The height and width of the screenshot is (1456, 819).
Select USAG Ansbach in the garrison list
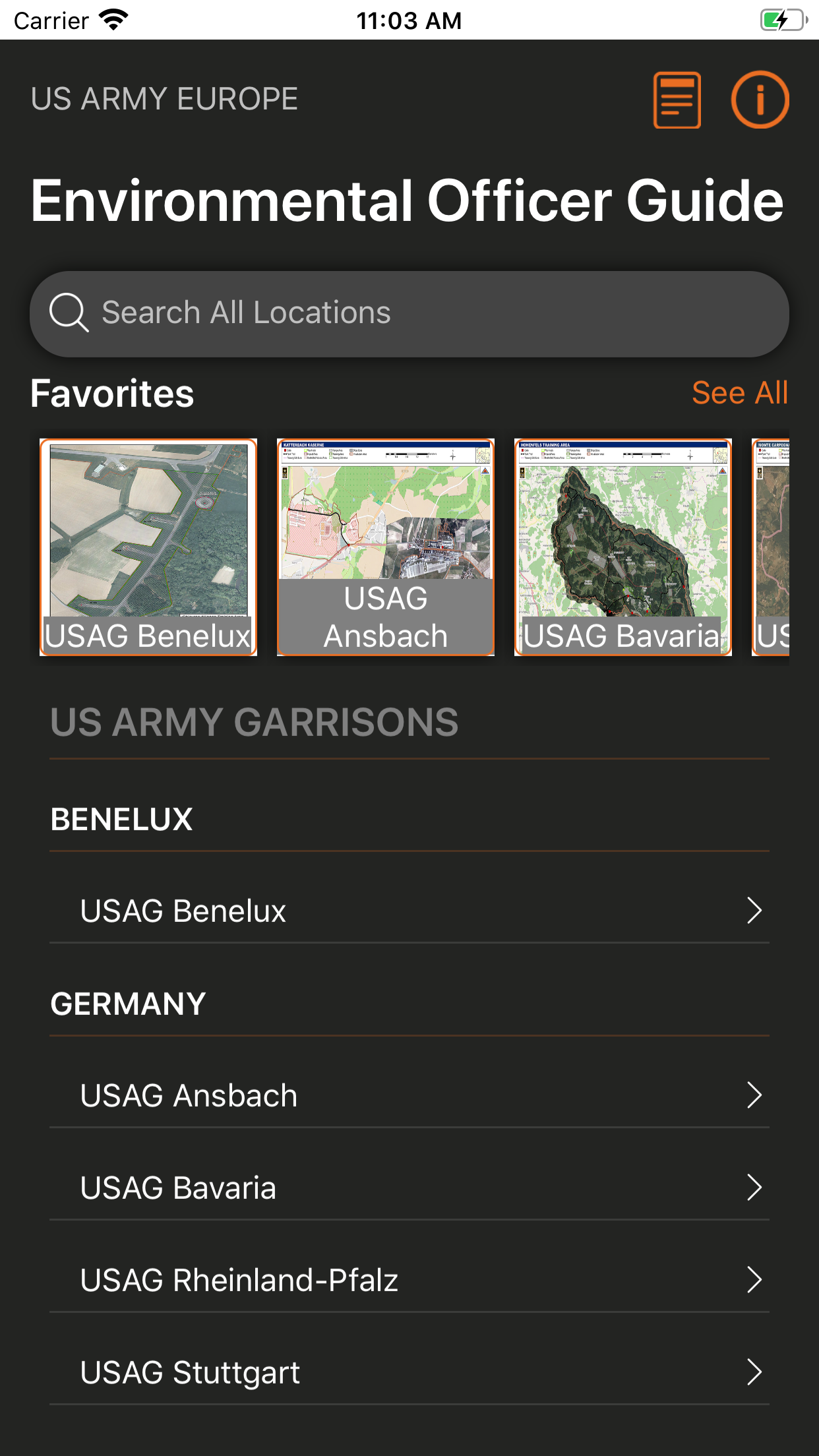click(409, 1095)
